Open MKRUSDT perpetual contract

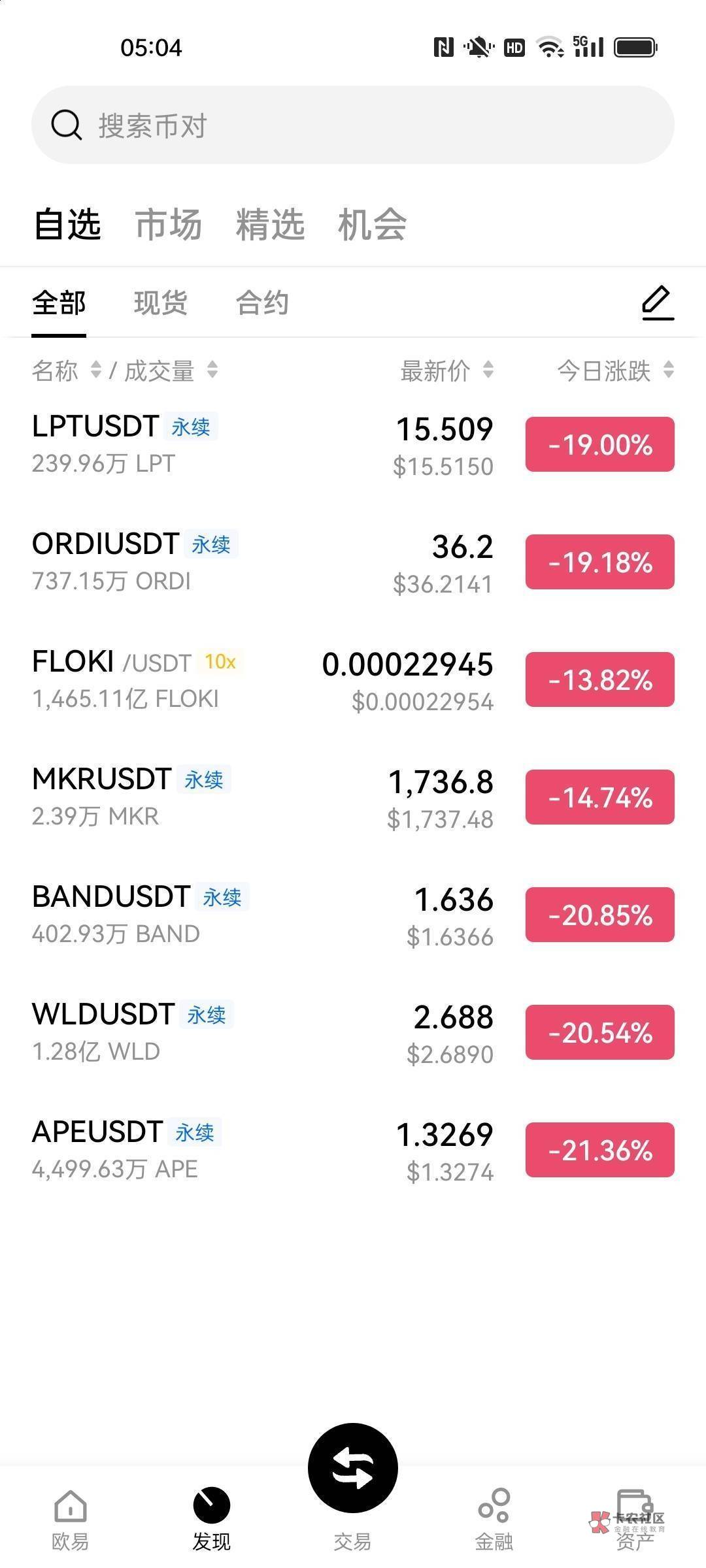pyautogui.click(x=261, y=797)
